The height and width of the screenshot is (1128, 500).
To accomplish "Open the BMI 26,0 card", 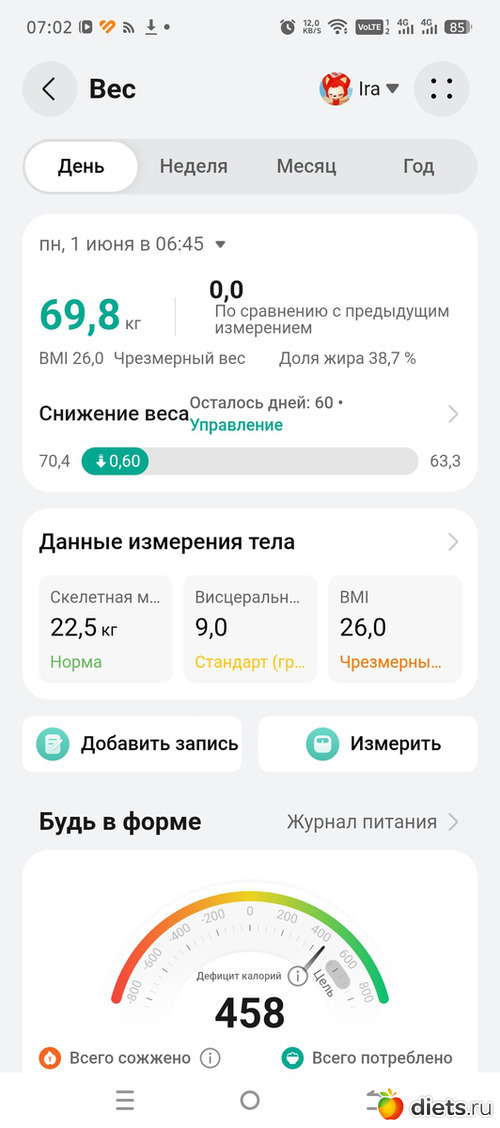I will click(x=395, y=629).
